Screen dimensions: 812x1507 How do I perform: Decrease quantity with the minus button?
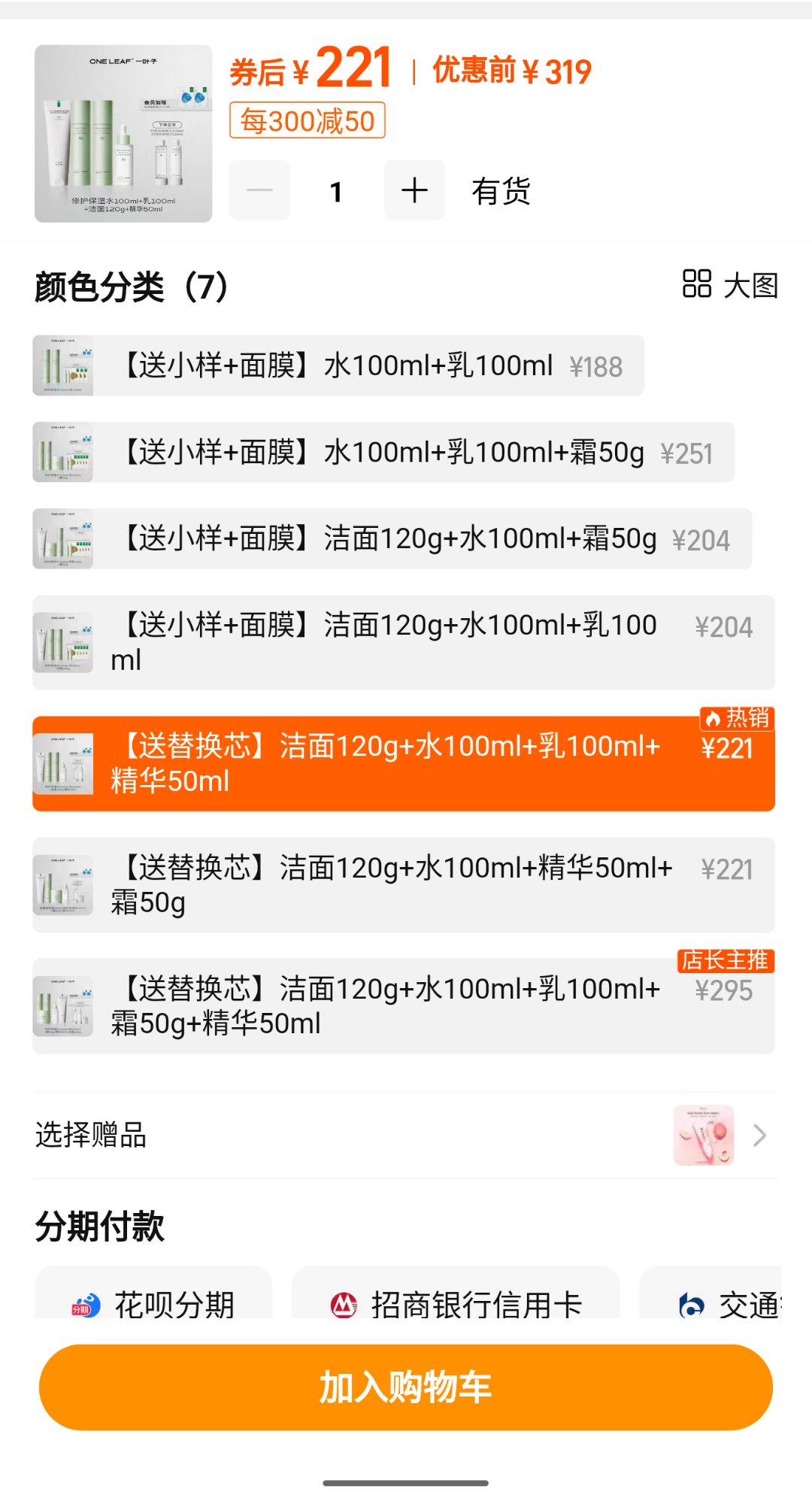[x=259, y=190]
